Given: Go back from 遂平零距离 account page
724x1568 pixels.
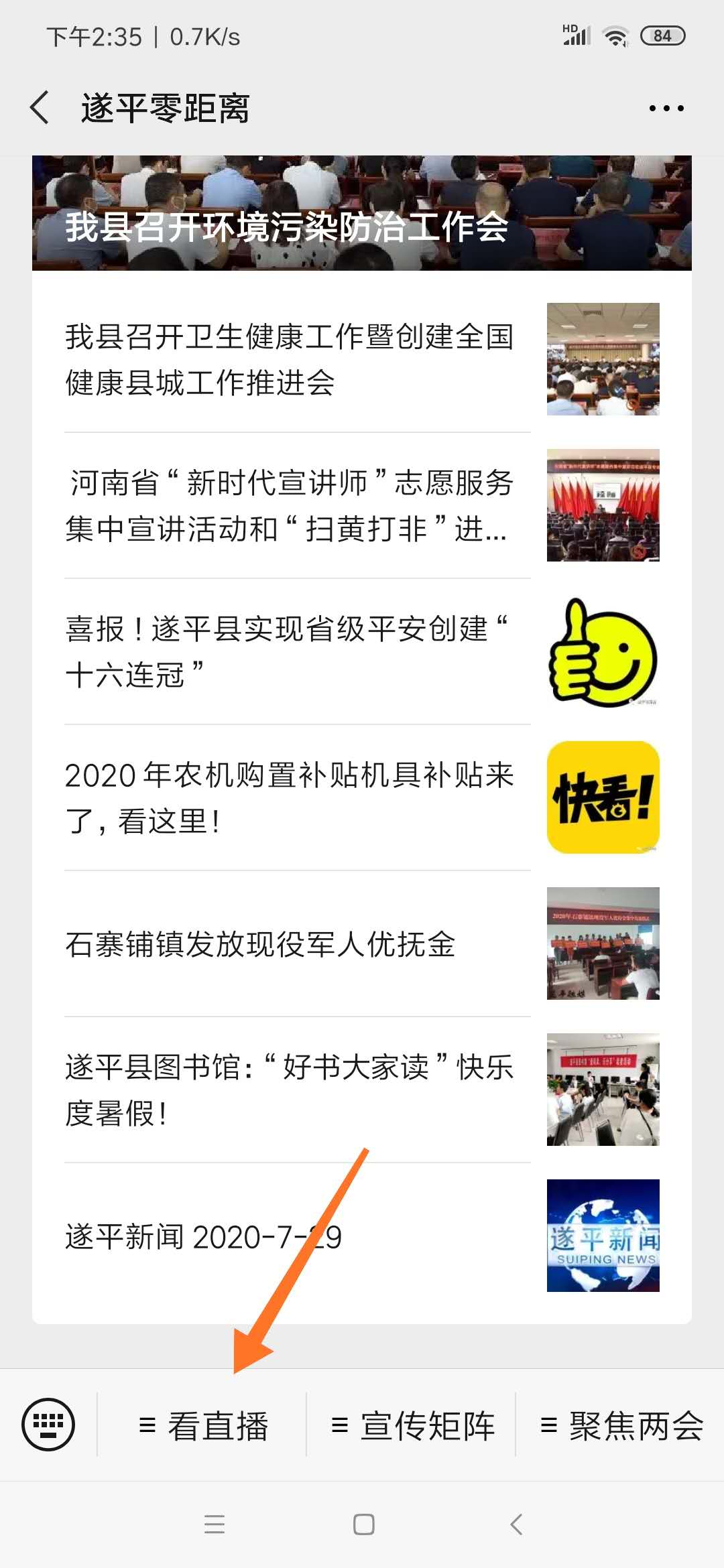Looking at the screenshot, I should click(40, 108).
